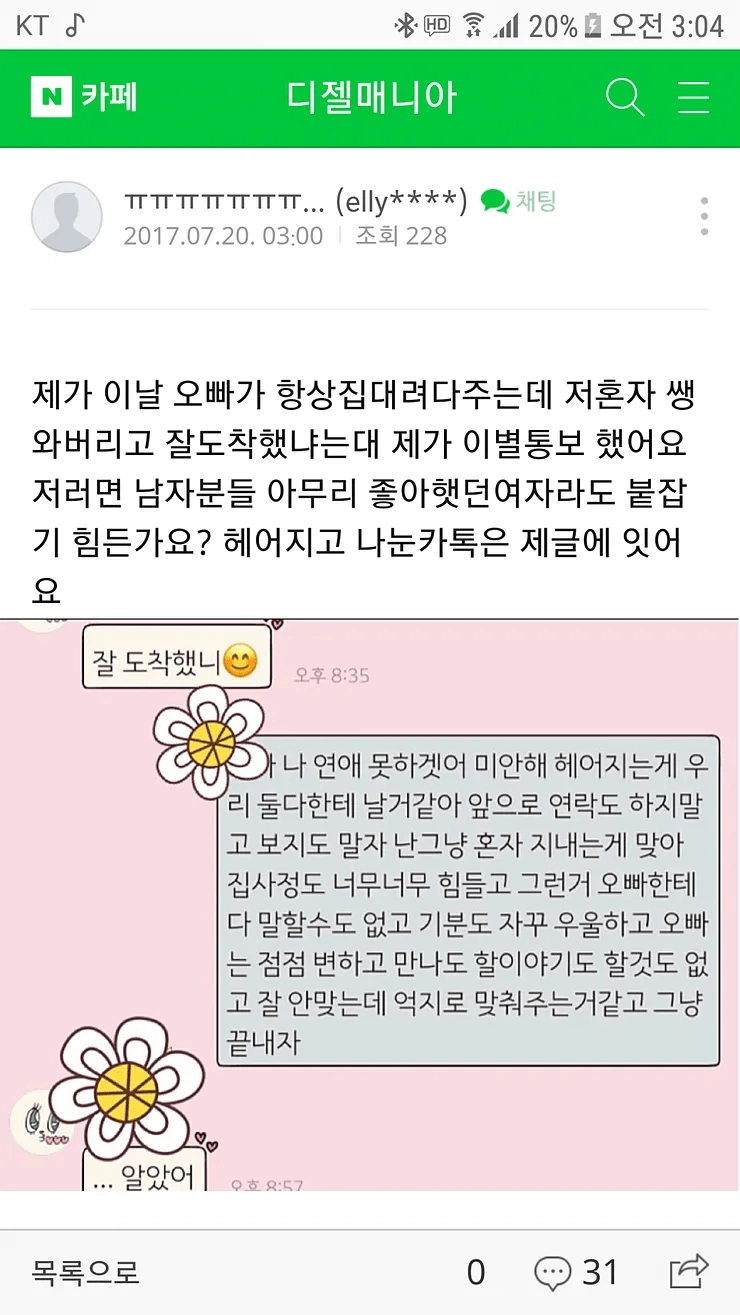Go to Naver Cafe home logo
Image resolution: width=740 pixels, height=1315 pixels.
coord(84,97)
